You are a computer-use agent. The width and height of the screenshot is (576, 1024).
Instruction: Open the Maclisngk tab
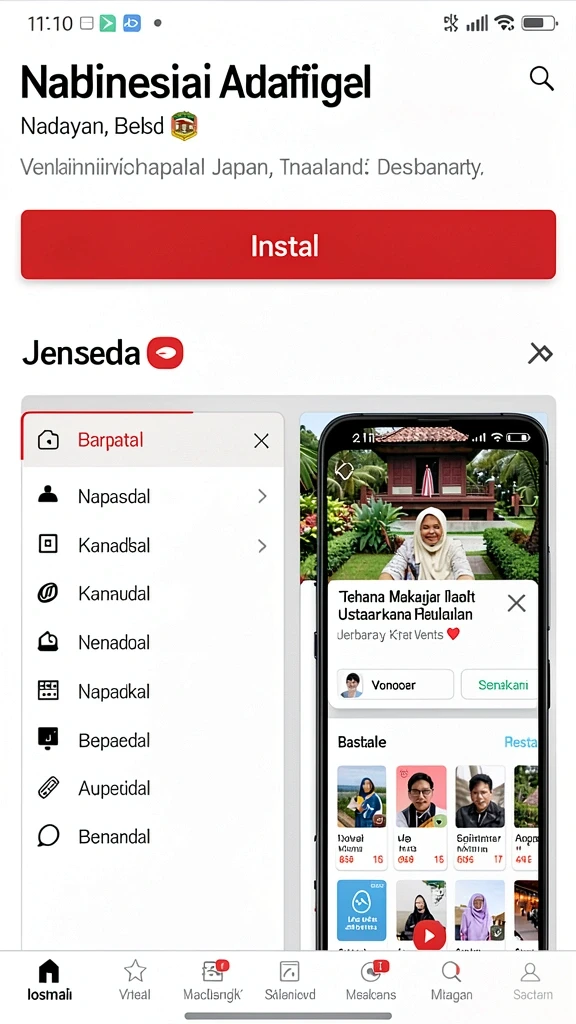coord(214,980)
